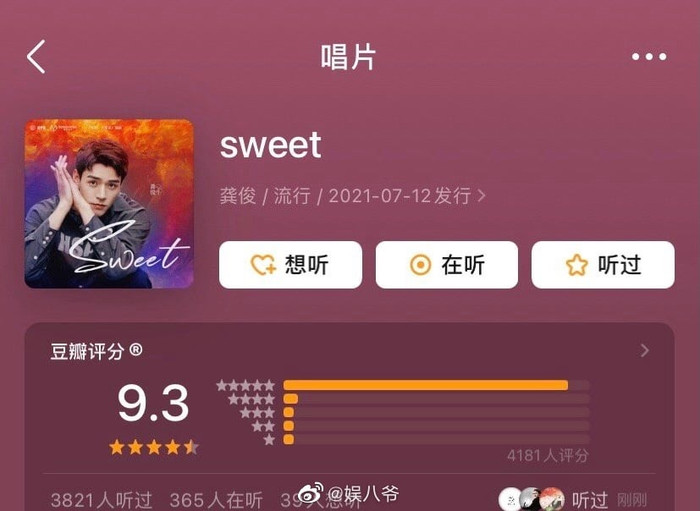Open the album info line 龚俊 / 流行
The width and height of the screenshot is (700, 511).
tap(352, 196)
